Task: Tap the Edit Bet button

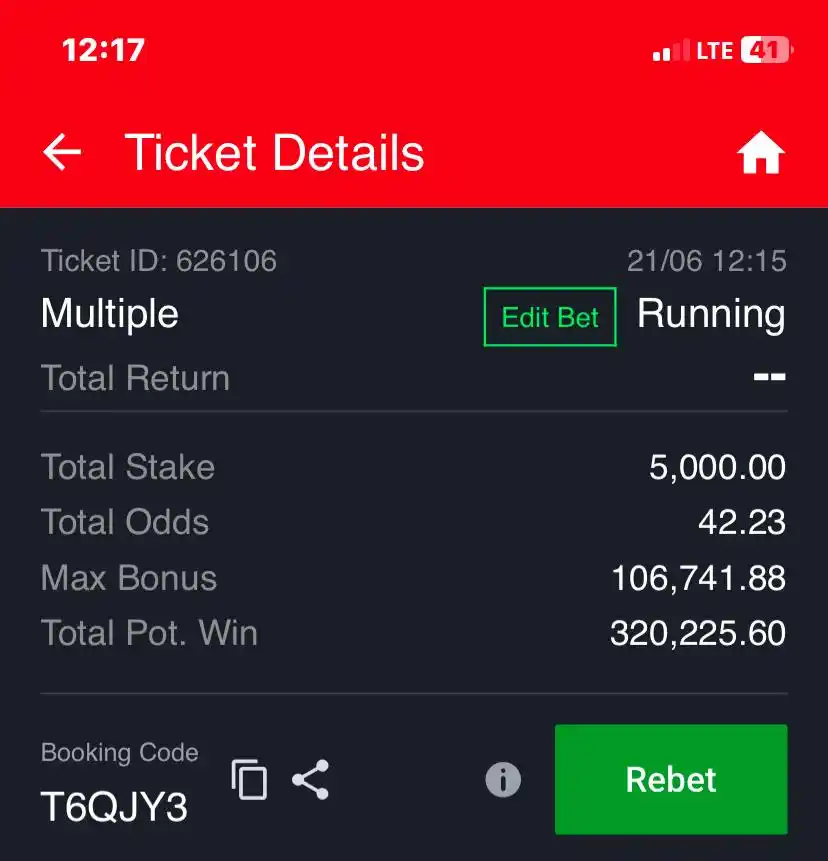Action: [550, 317]
